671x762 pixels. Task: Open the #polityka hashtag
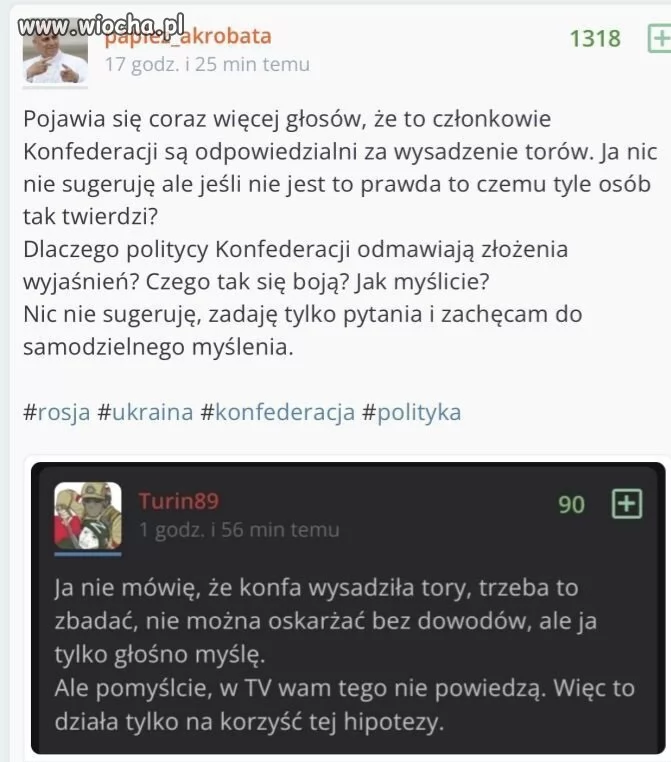411,412
